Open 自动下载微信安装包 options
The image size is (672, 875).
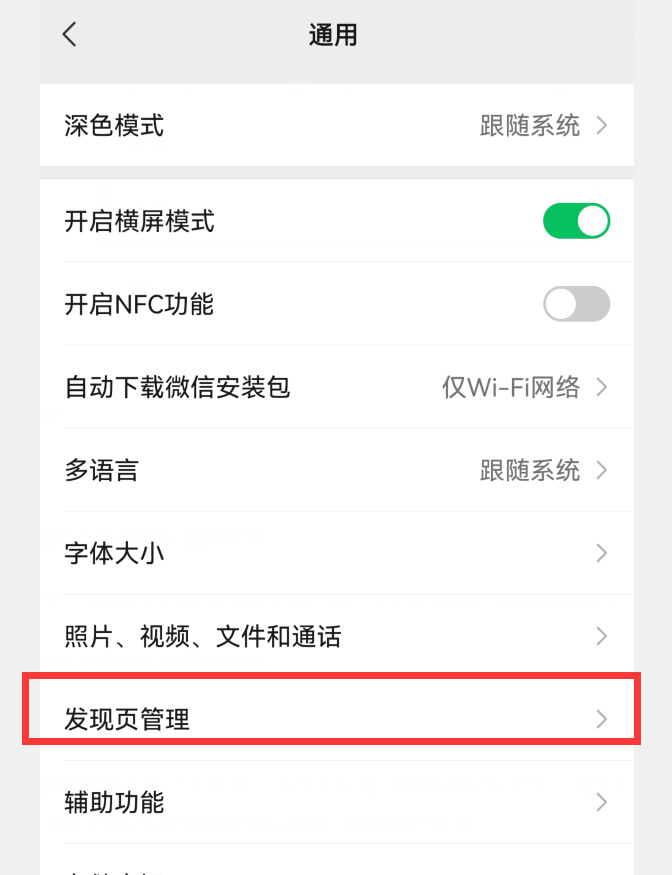tap(337, 387)
